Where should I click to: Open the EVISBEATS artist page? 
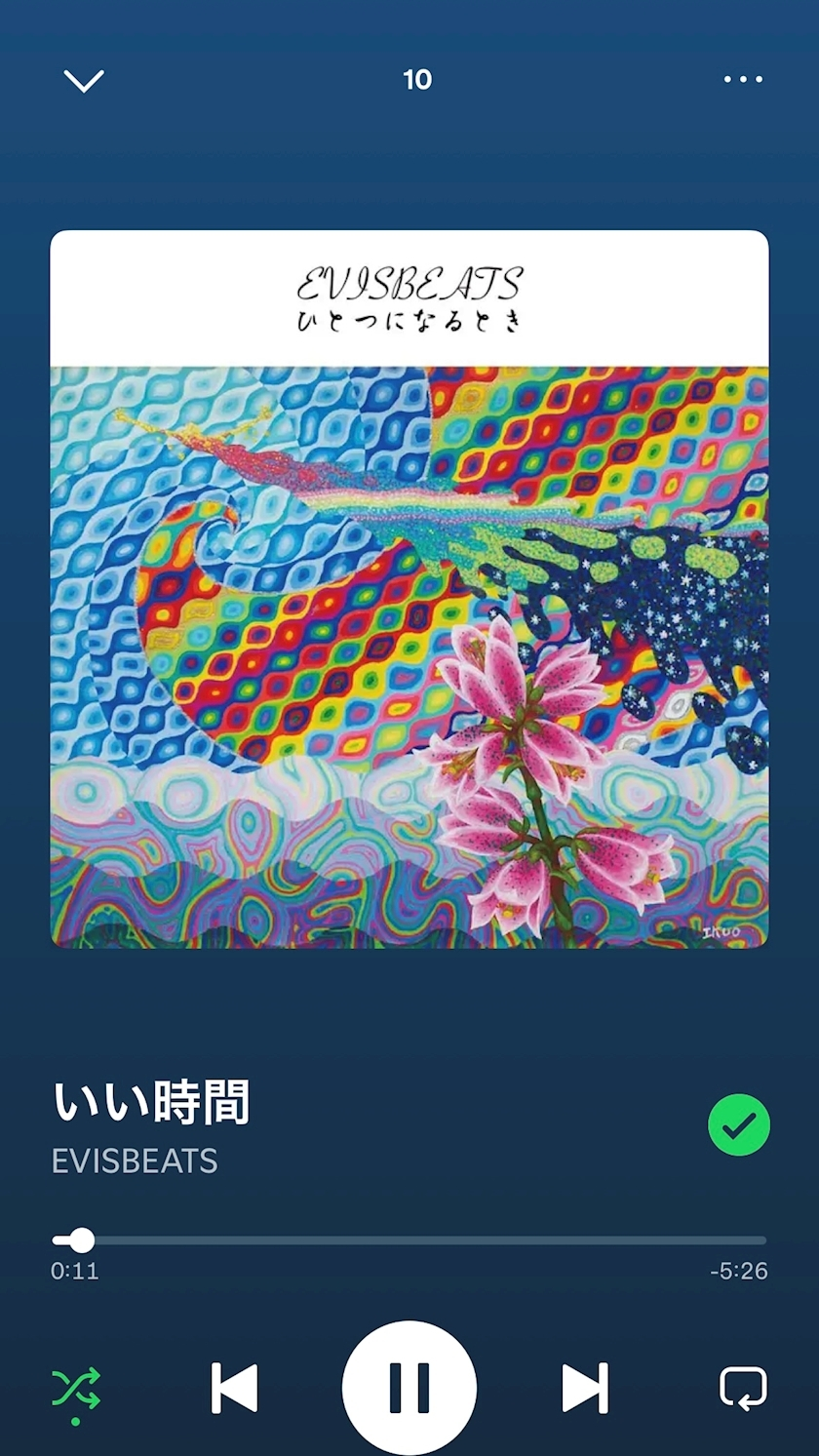point(134,1161)
